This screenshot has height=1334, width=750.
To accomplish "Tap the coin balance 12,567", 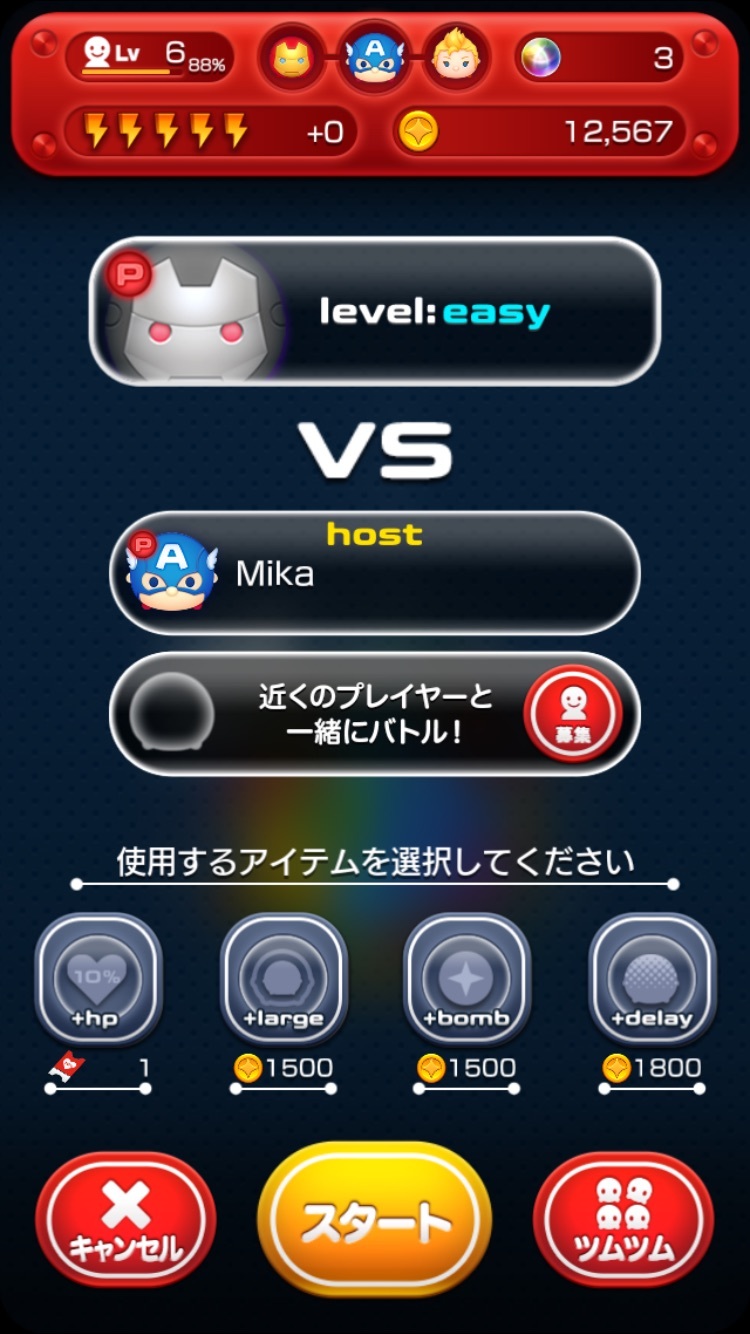I will pyautogui.click(x=540, y=131).
